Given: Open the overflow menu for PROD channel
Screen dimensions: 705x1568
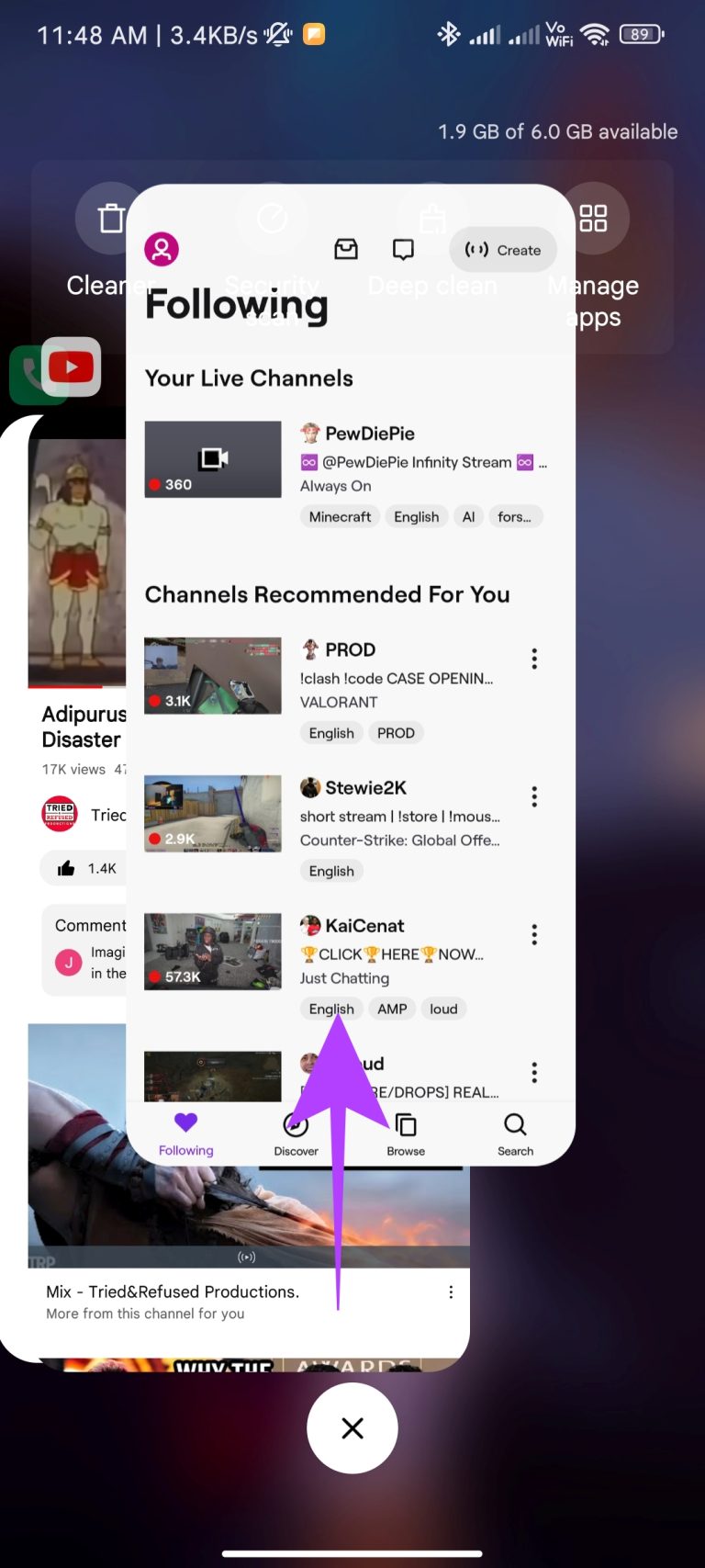Looking at the screenshot, I should pyautogui.click(x=533, y=658).
